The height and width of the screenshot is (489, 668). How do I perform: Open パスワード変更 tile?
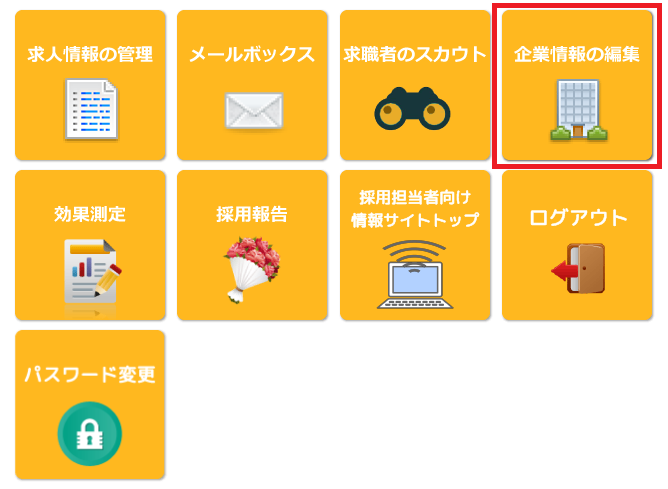coord(90,405)
